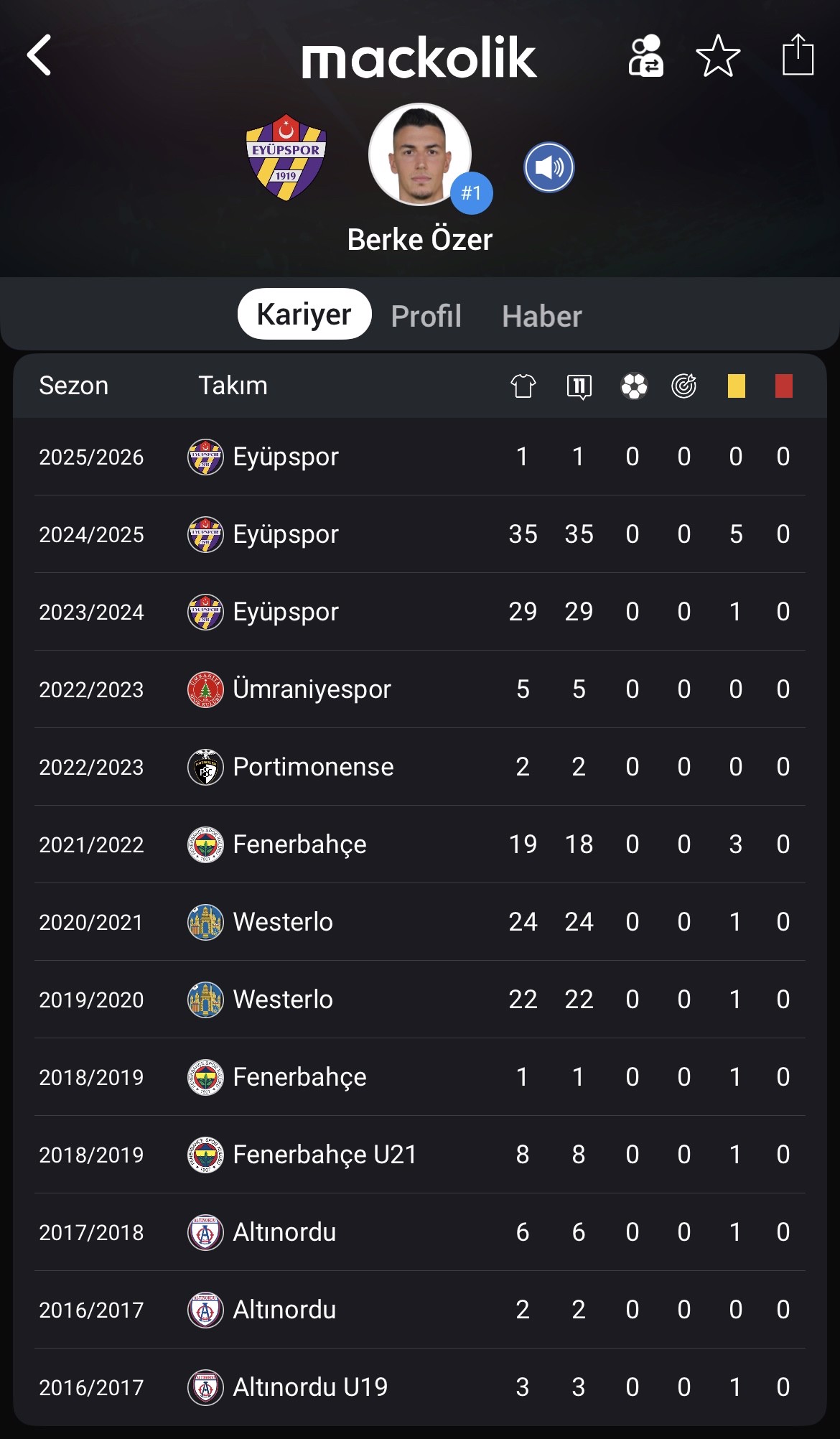Open the 2021/2022 Fenerbahçe row

(x=420, y=844)
